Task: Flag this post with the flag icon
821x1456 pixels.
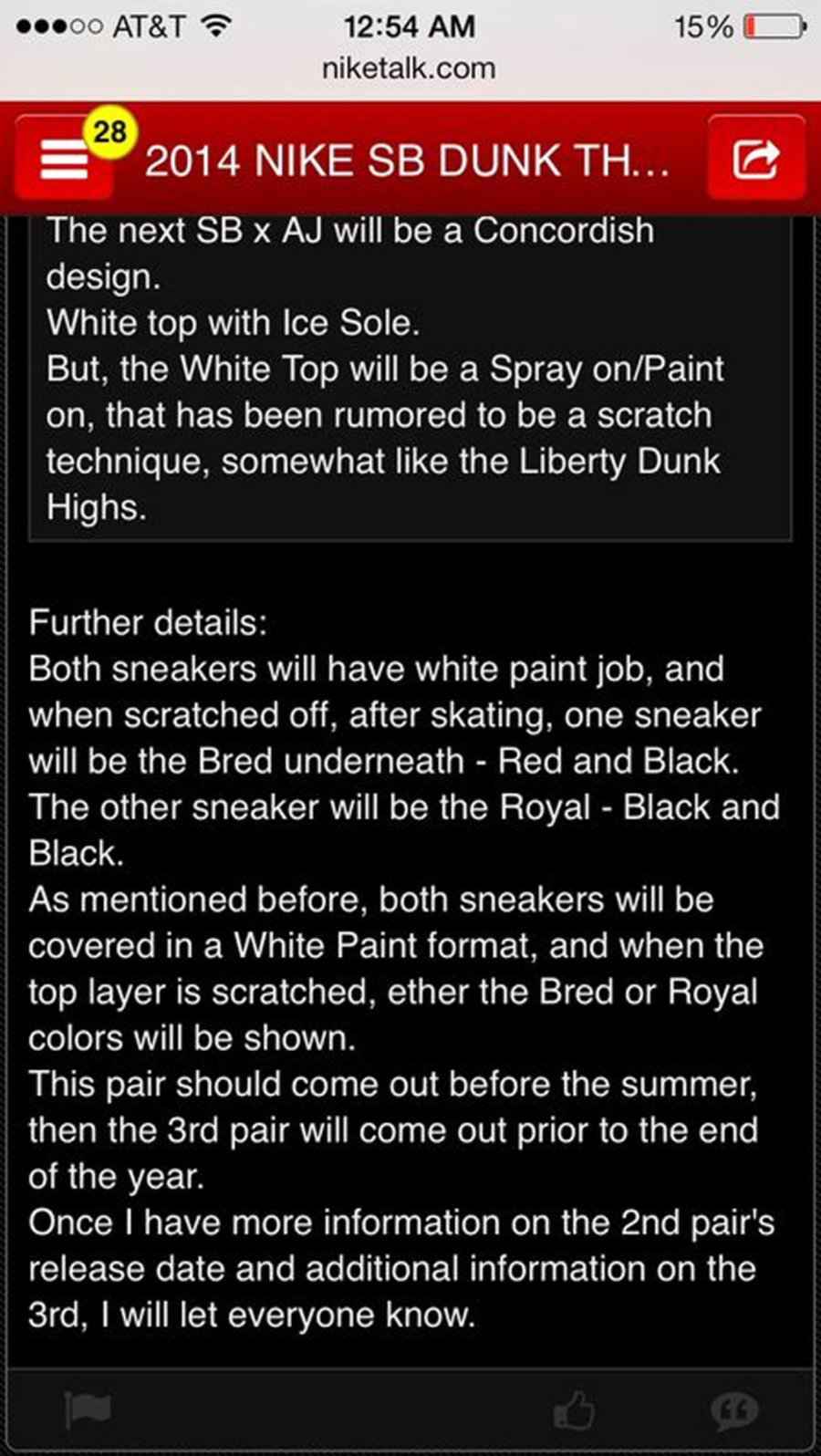Action: tap(88, 1410)
